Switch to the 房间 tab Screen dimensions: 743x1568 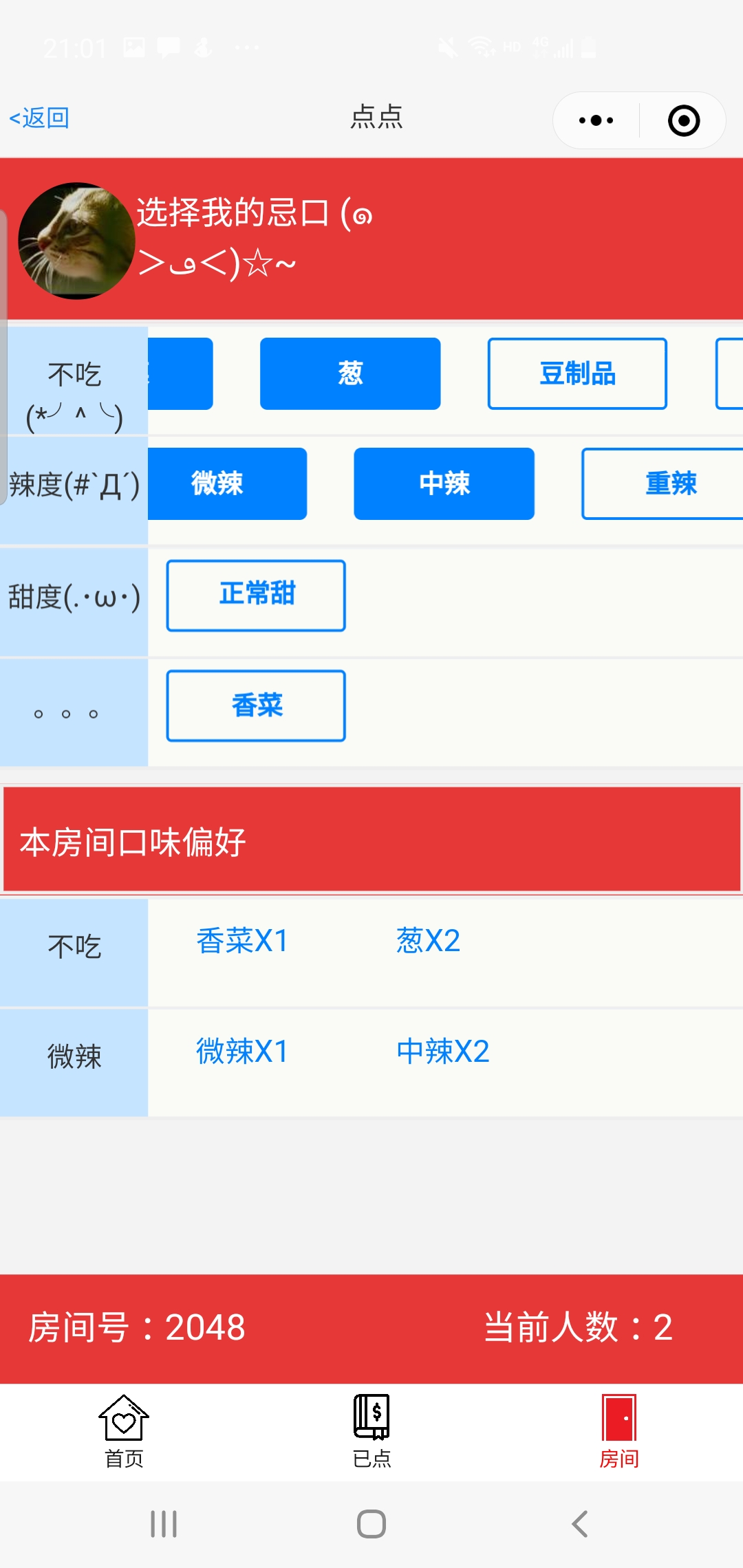coord(619,1430)
